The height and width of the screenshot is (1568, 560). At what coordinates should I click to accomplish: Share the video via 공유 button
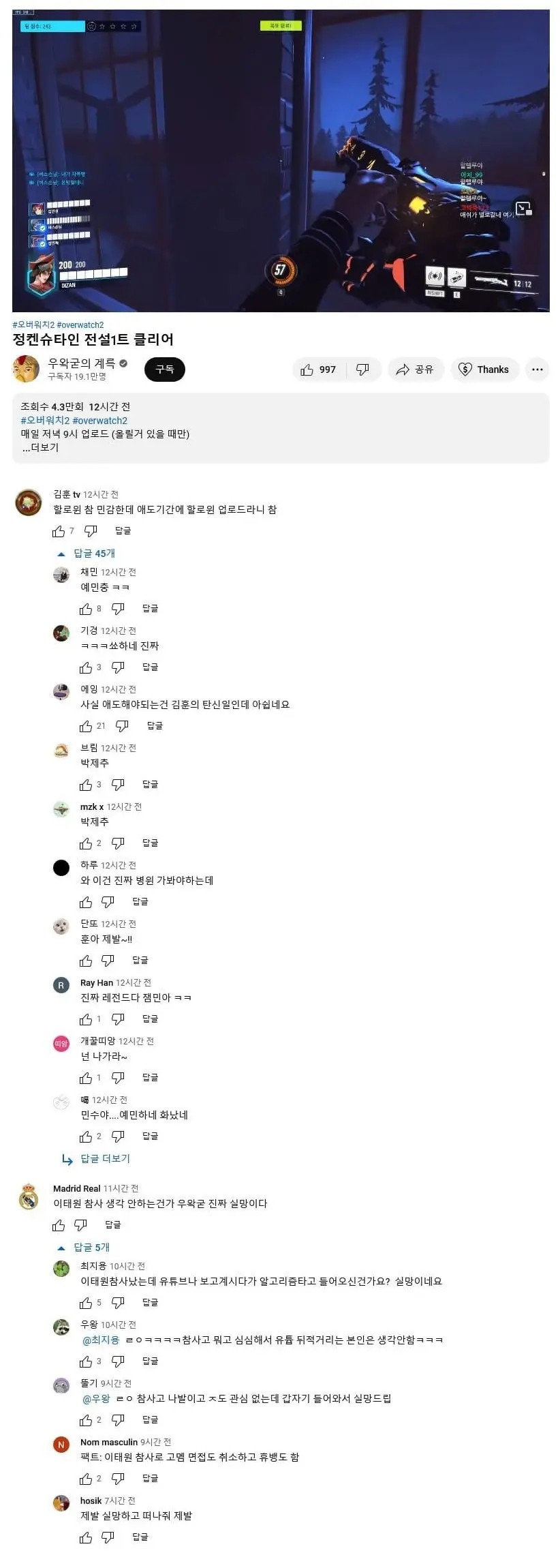pos(415,369)
